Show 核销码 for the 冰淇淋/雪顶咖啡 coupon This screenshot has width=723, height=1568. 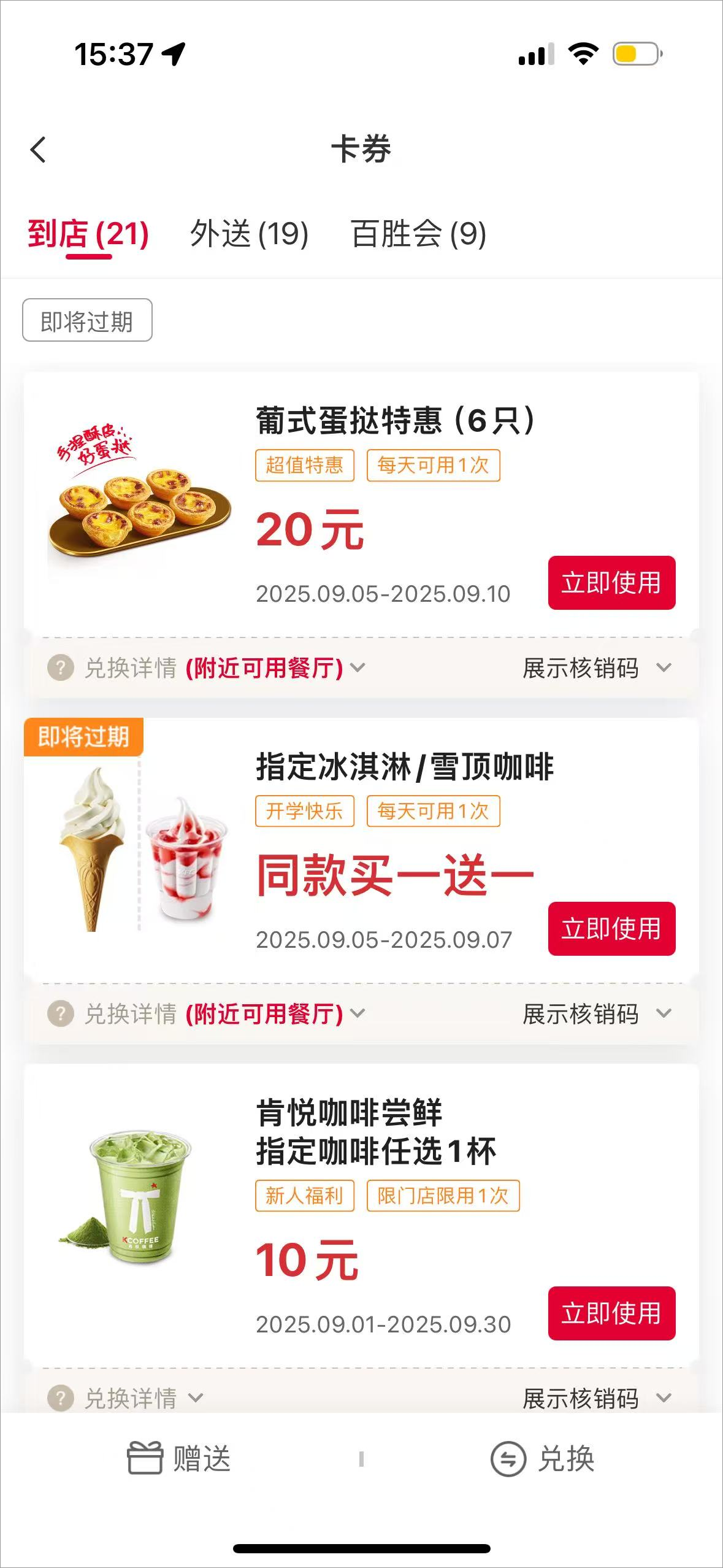click(x=596, y=1013)
